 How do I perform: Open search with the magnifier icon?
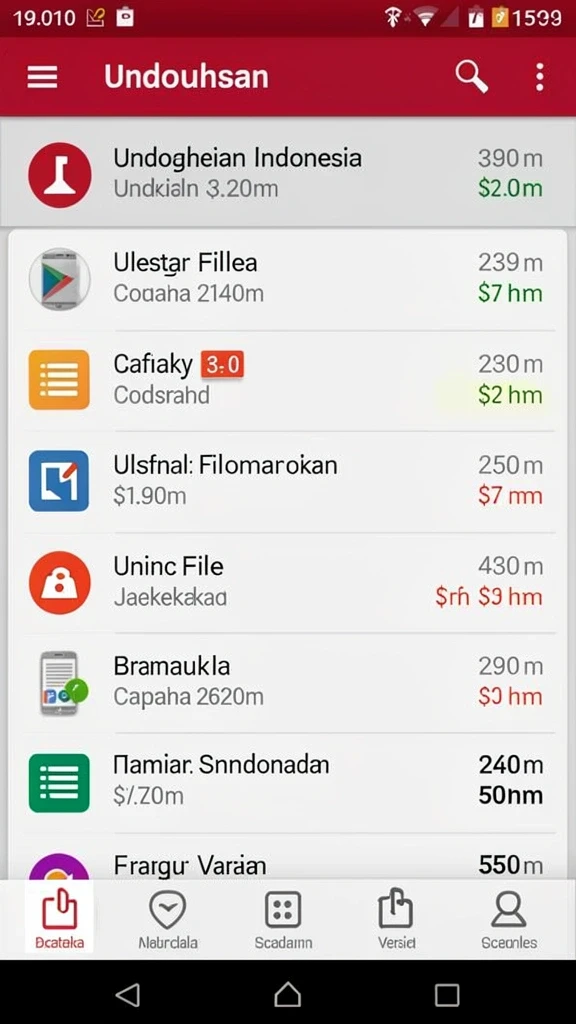pyautogui.click(x=472, y=77)
